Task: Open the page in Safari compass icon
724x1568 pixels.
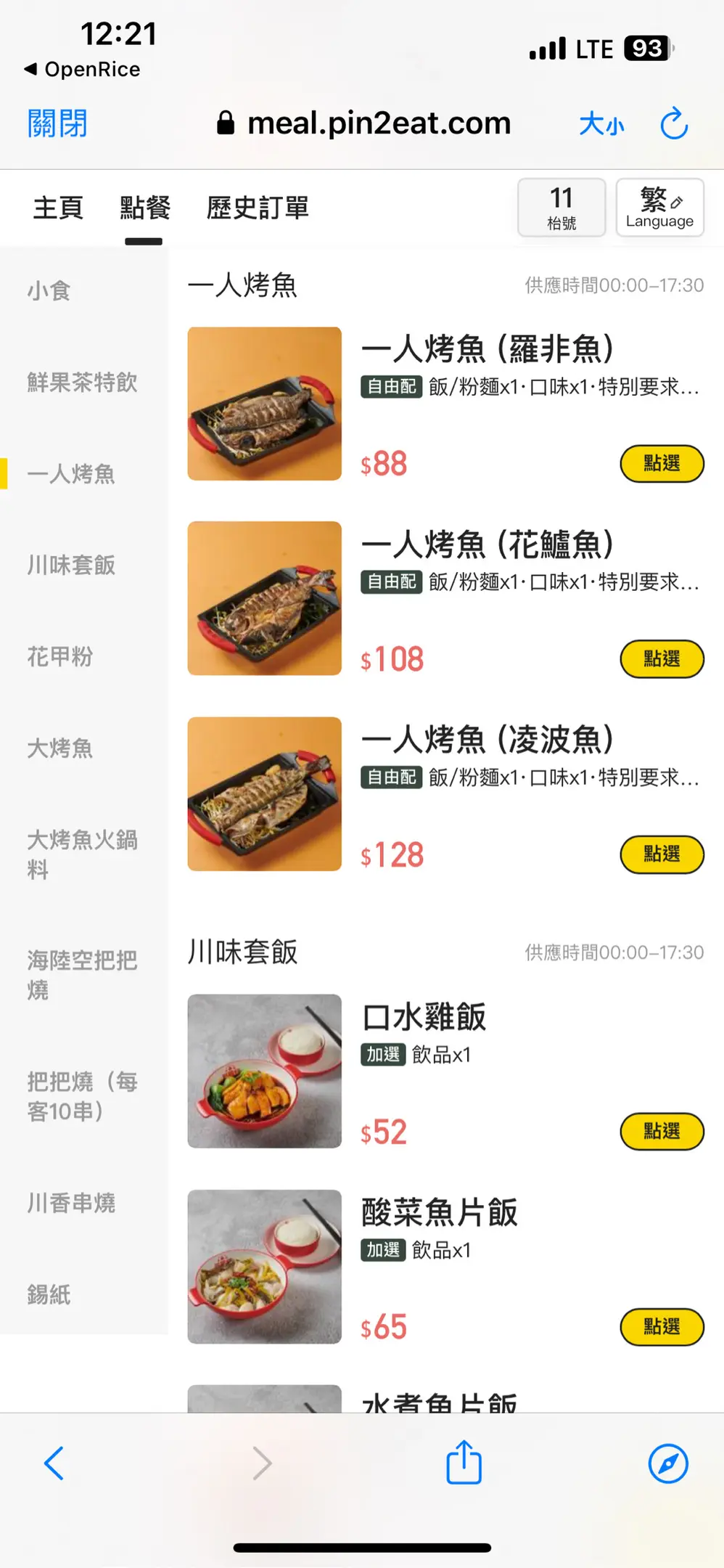Action: pyautogui.click(x=667, y=1463)
